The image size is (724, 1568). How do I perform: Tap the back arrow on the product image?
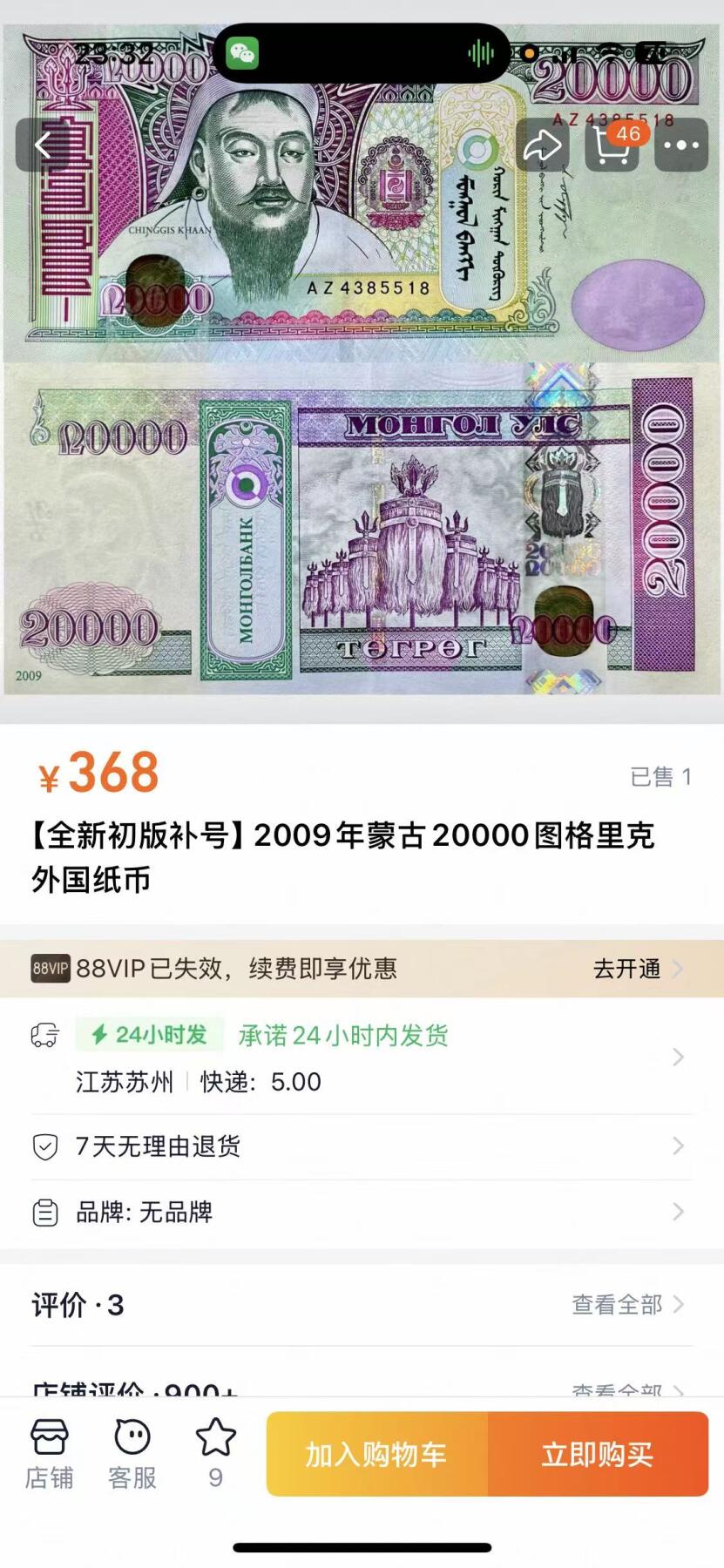point(43,145)
